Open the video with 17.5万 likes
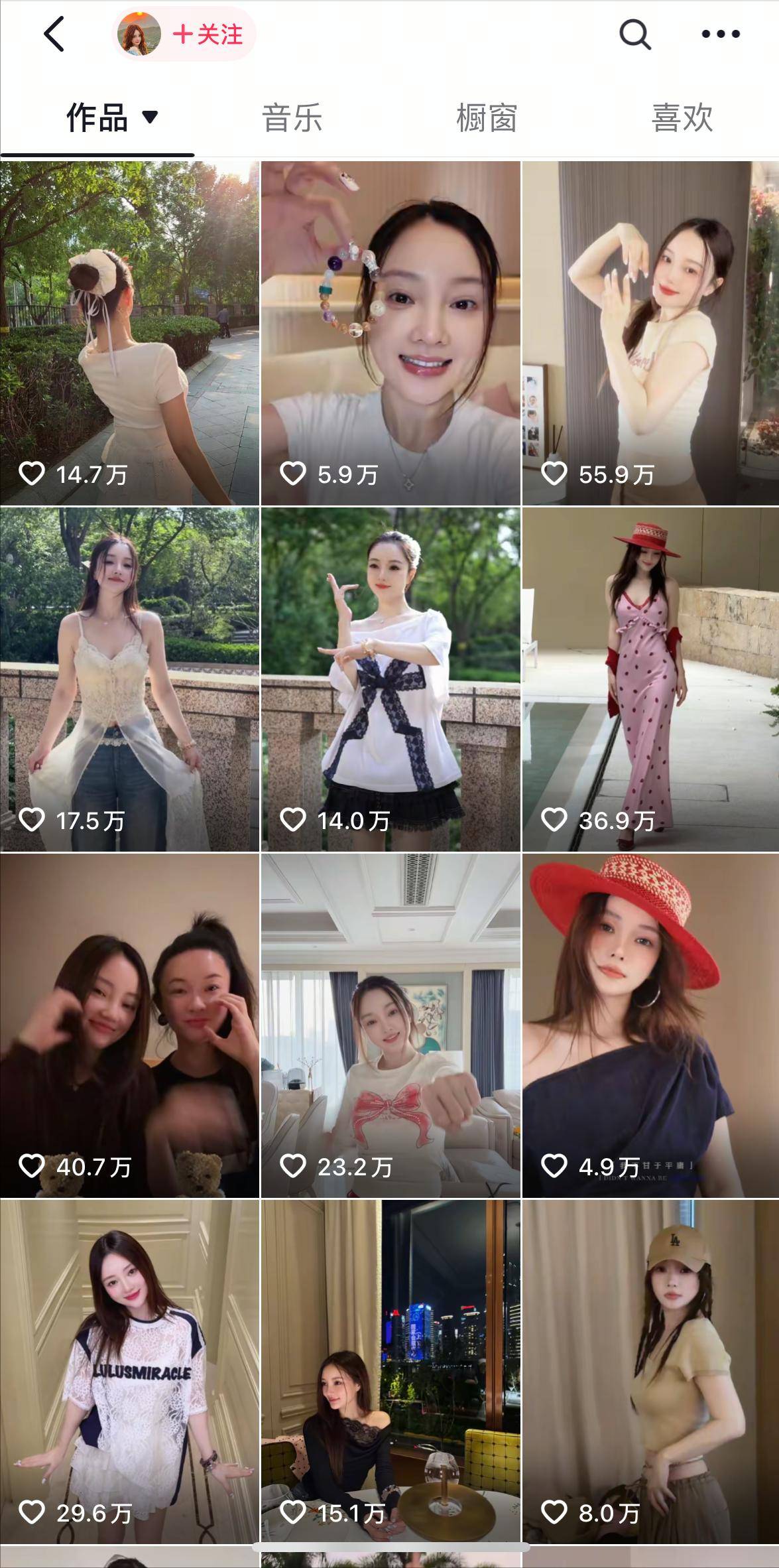The image size is (779, 1568). 129,679
